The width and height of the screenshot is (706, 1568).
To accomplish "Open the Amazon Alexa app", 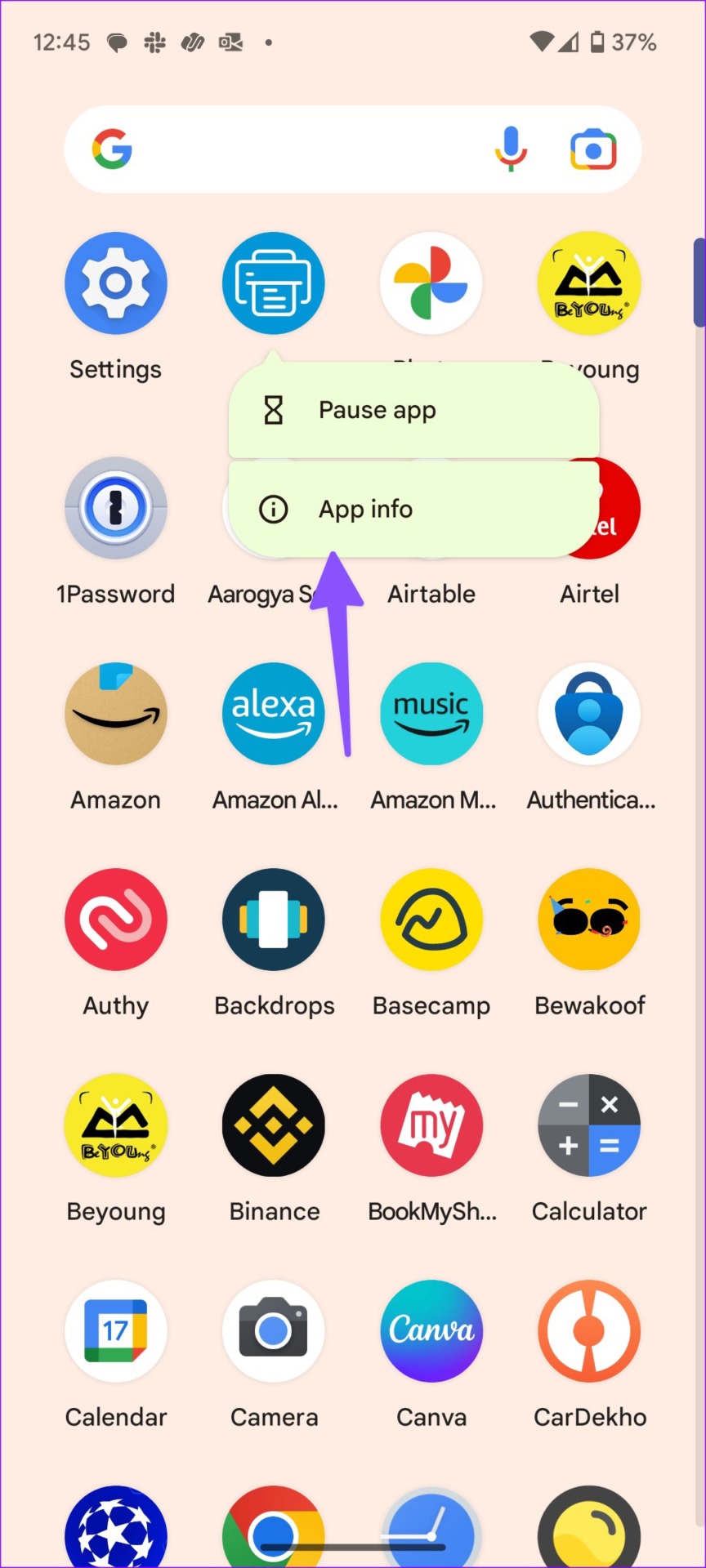I will 274,714.
